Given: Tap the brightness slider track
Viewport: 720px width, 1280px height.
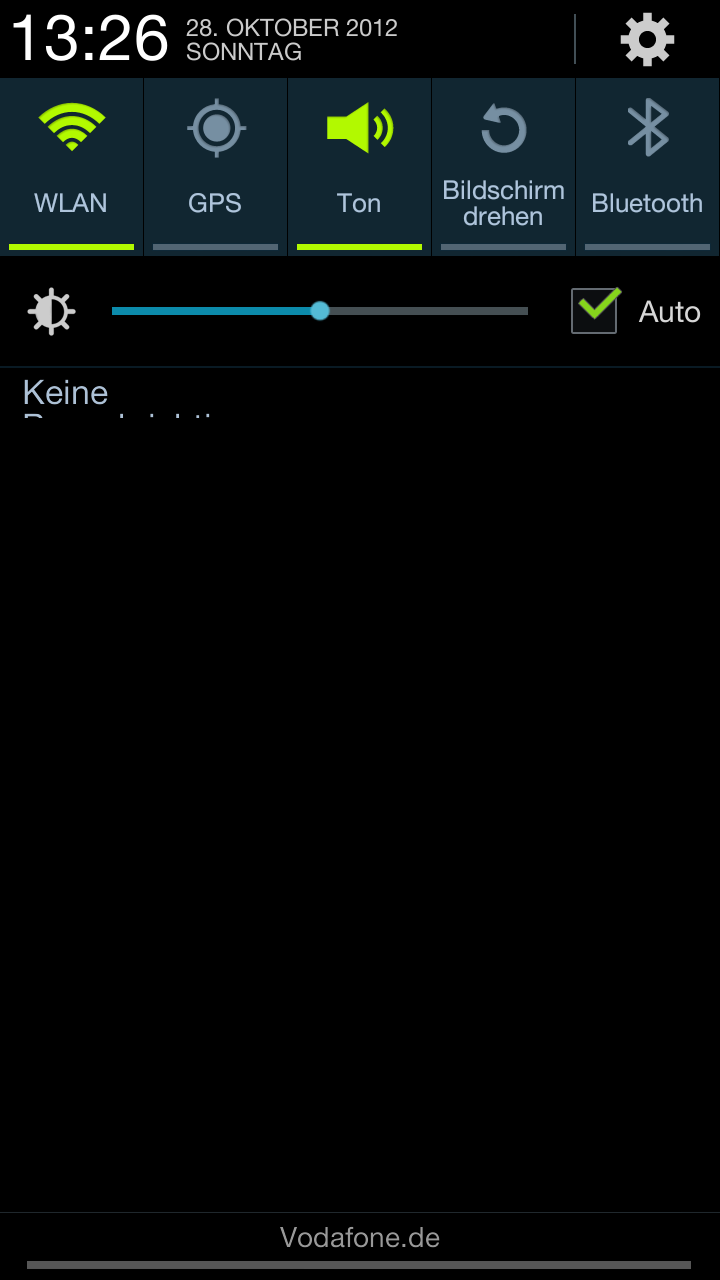Looking at the screenshot, I should pyautogui.click(x=320, y=311).
